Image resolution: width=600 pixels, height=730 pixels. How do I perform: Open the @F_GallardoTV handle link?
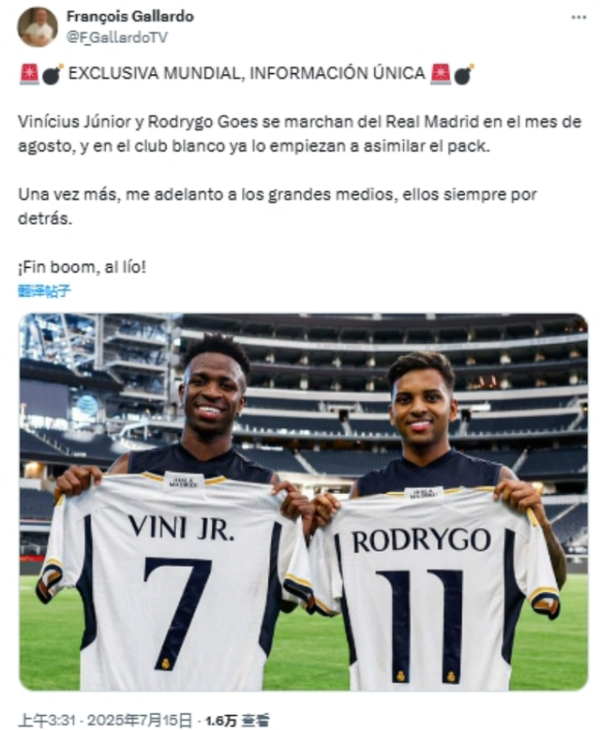[x=117, y=37]
